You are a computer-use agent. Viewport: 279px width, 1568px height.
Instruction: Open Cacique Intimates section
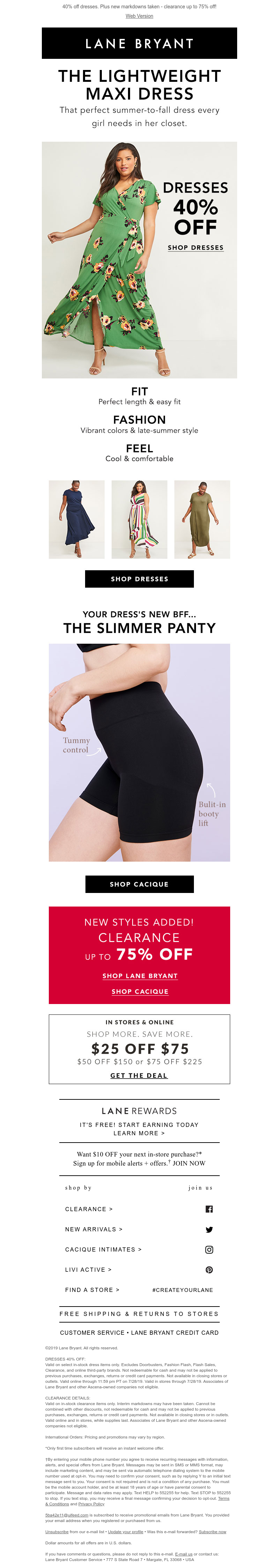click(x=103, y=1249)
